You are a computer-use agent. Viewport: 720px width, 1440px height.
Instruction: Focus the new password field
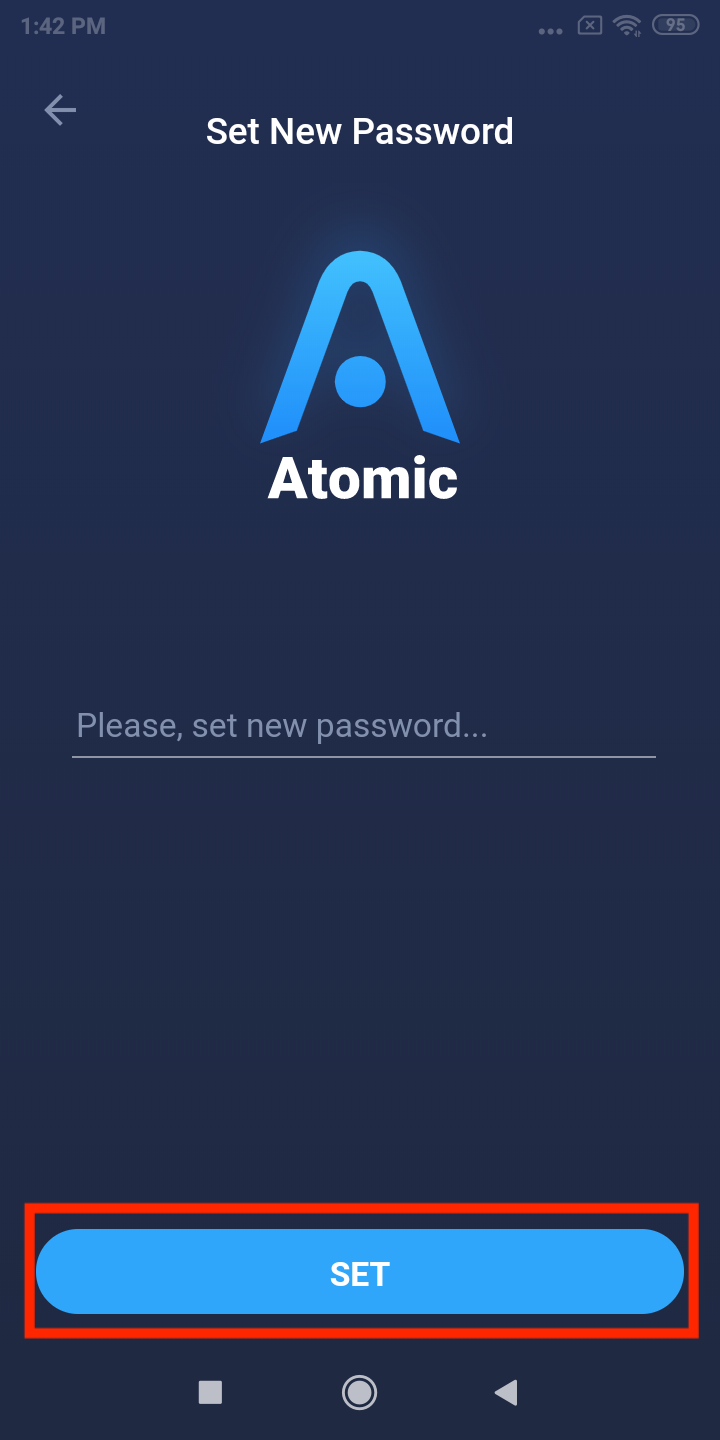364,725
